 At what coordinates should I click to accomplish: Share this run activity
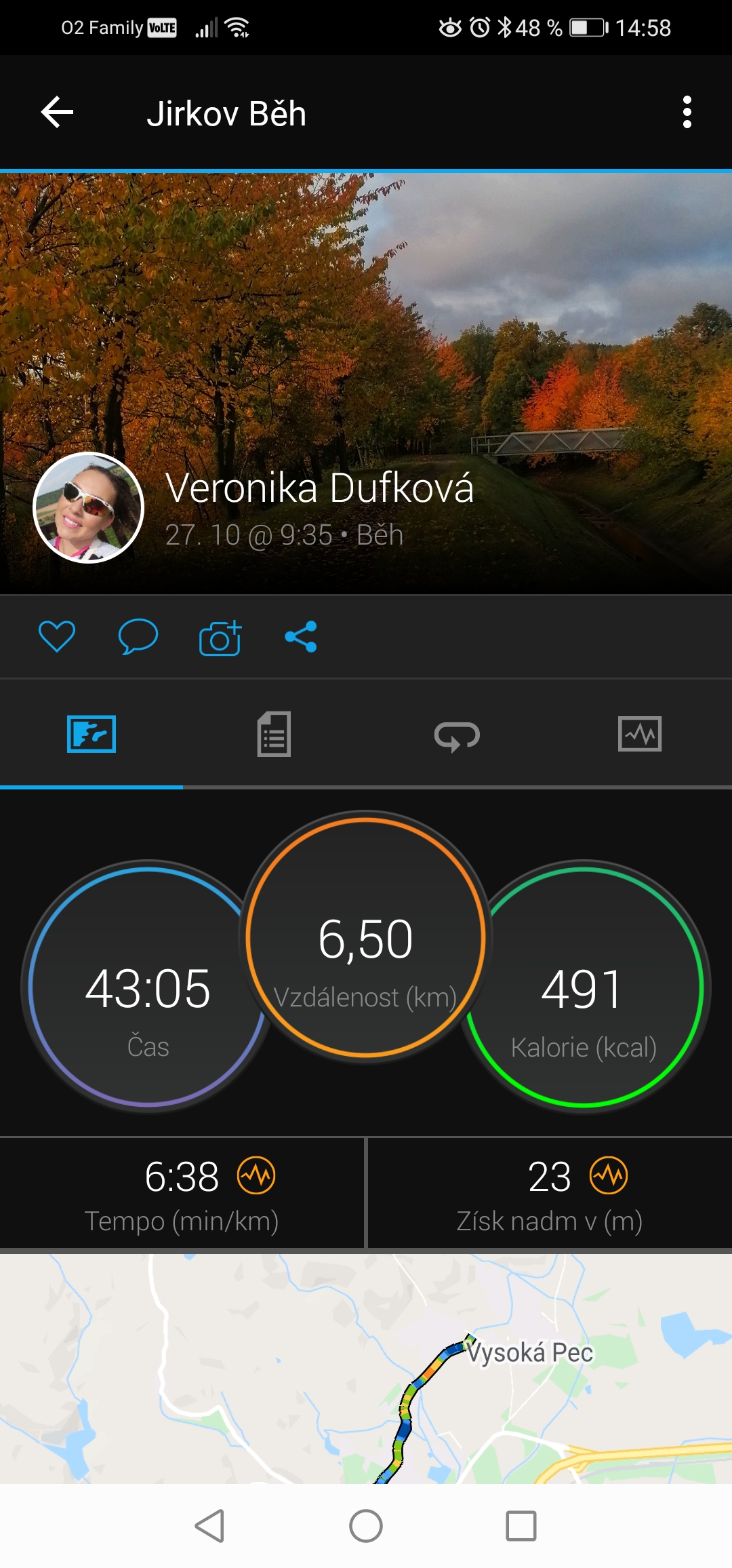(301, 637)
